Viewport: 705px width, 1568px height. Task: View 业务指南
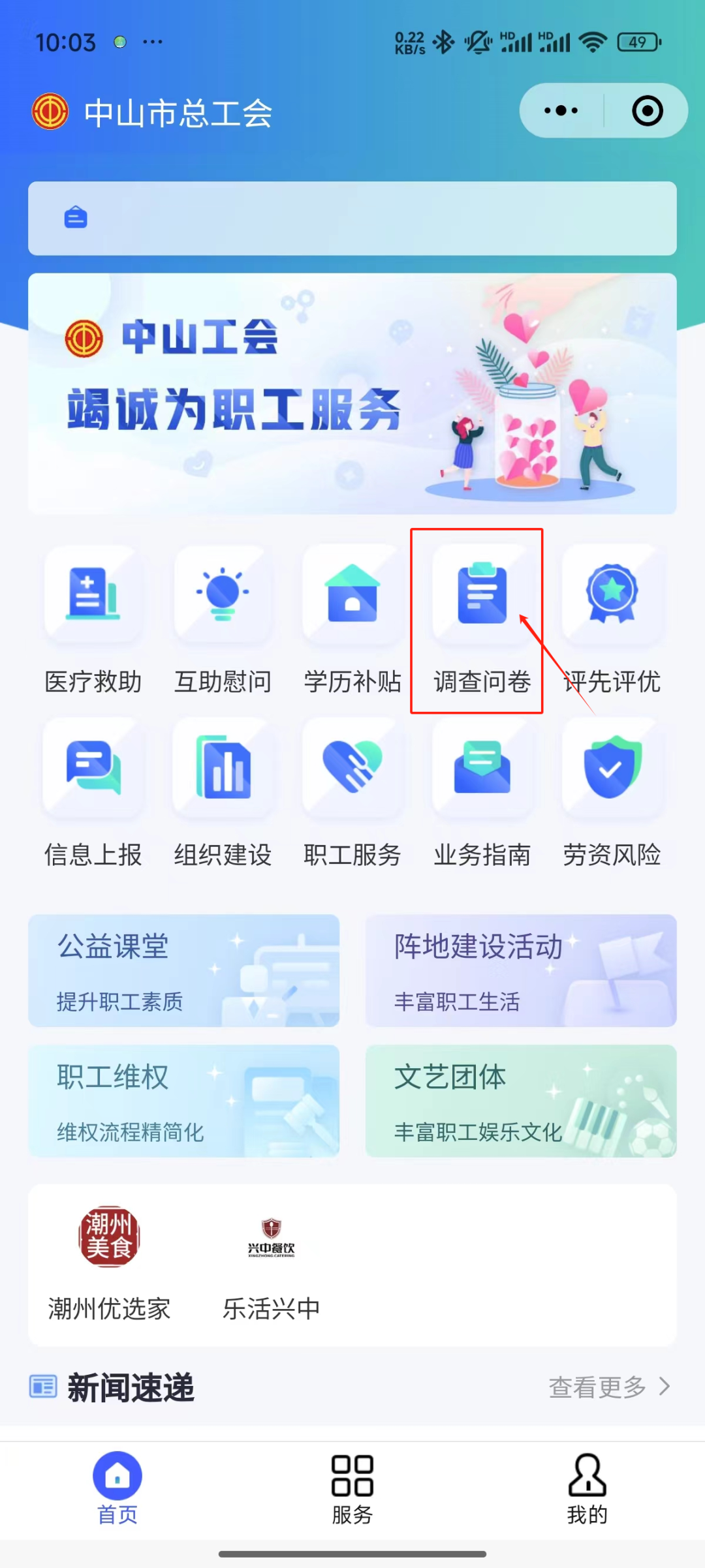pyautogui.click(x=482, y=793)
